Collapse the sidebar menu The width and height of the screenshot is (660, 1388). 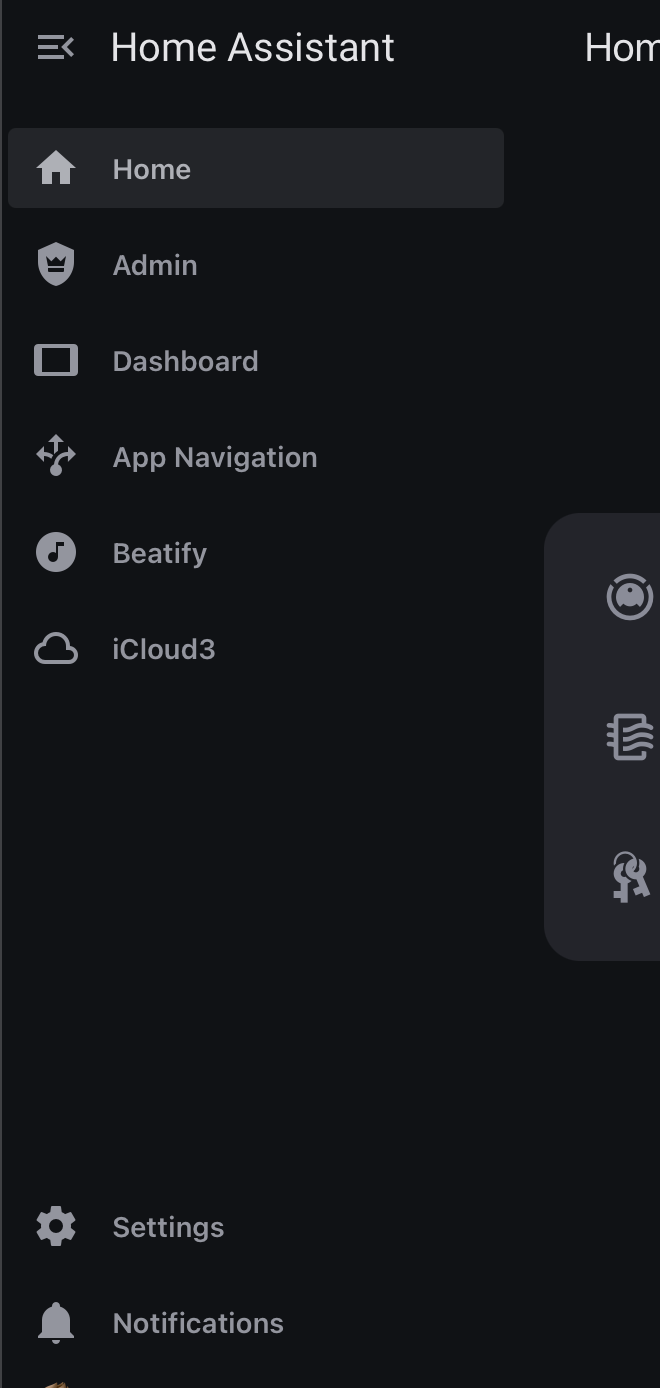point(55,47)
